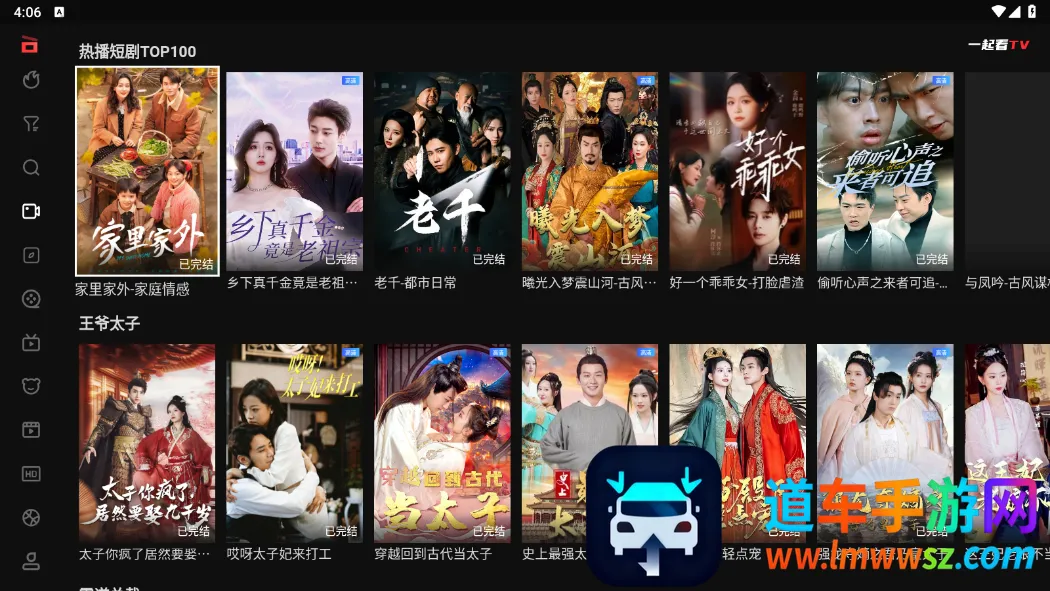Switch to the HD section
The image size is (1050, 591).
click(31, 473)
